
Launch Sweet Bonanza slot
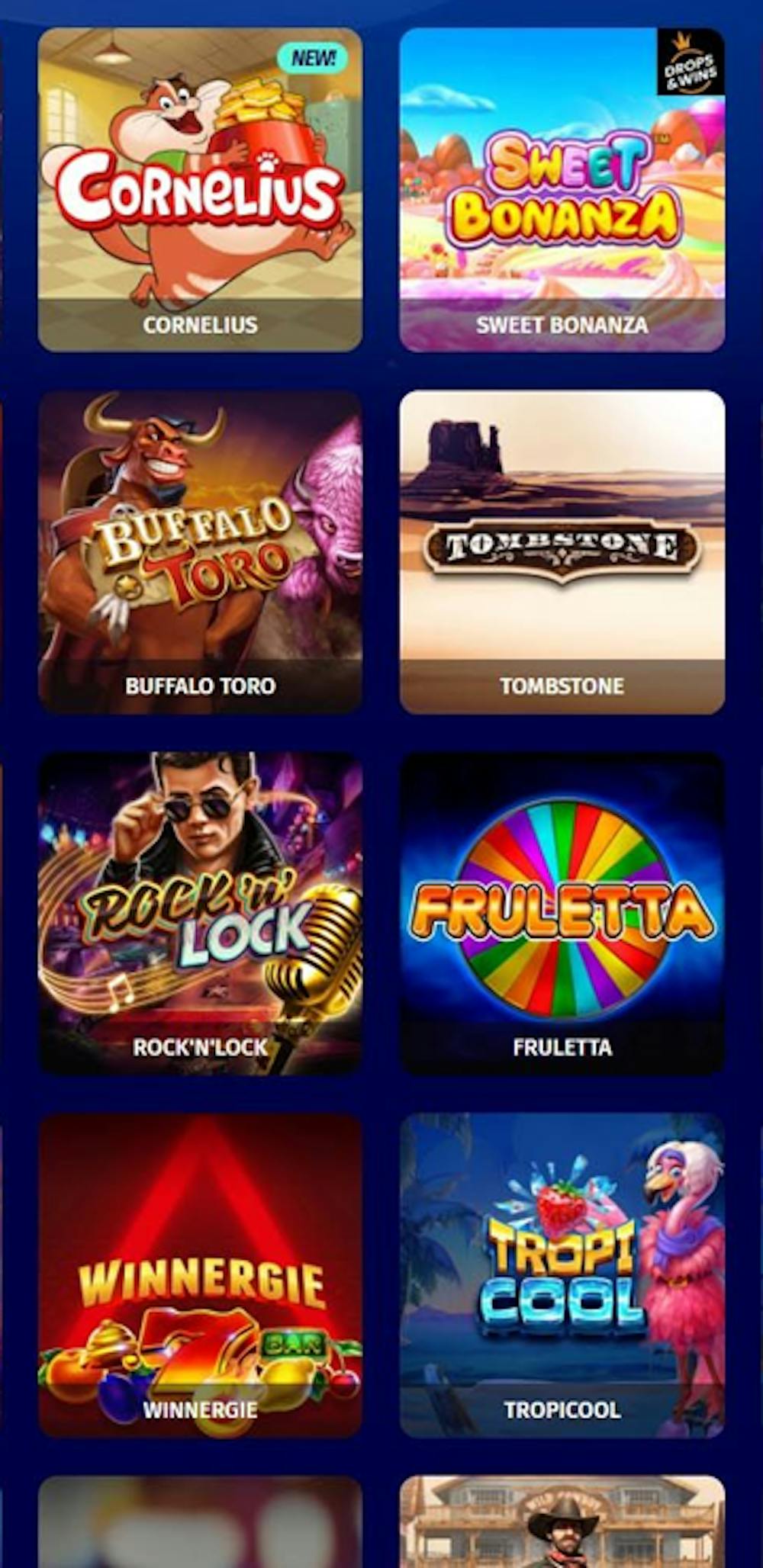562,190
